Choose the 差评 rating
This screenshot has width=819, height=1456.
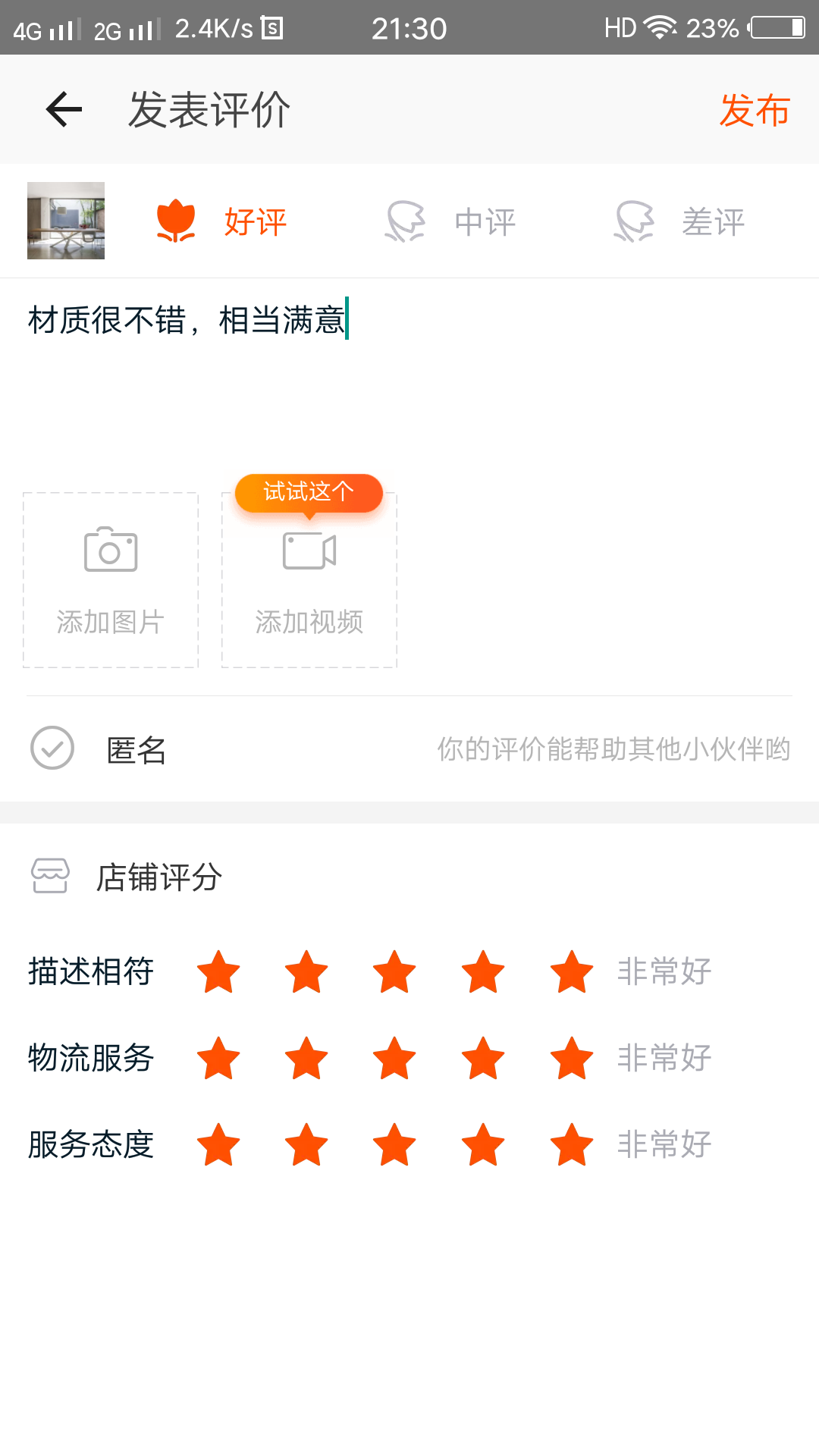coord(679,221)
